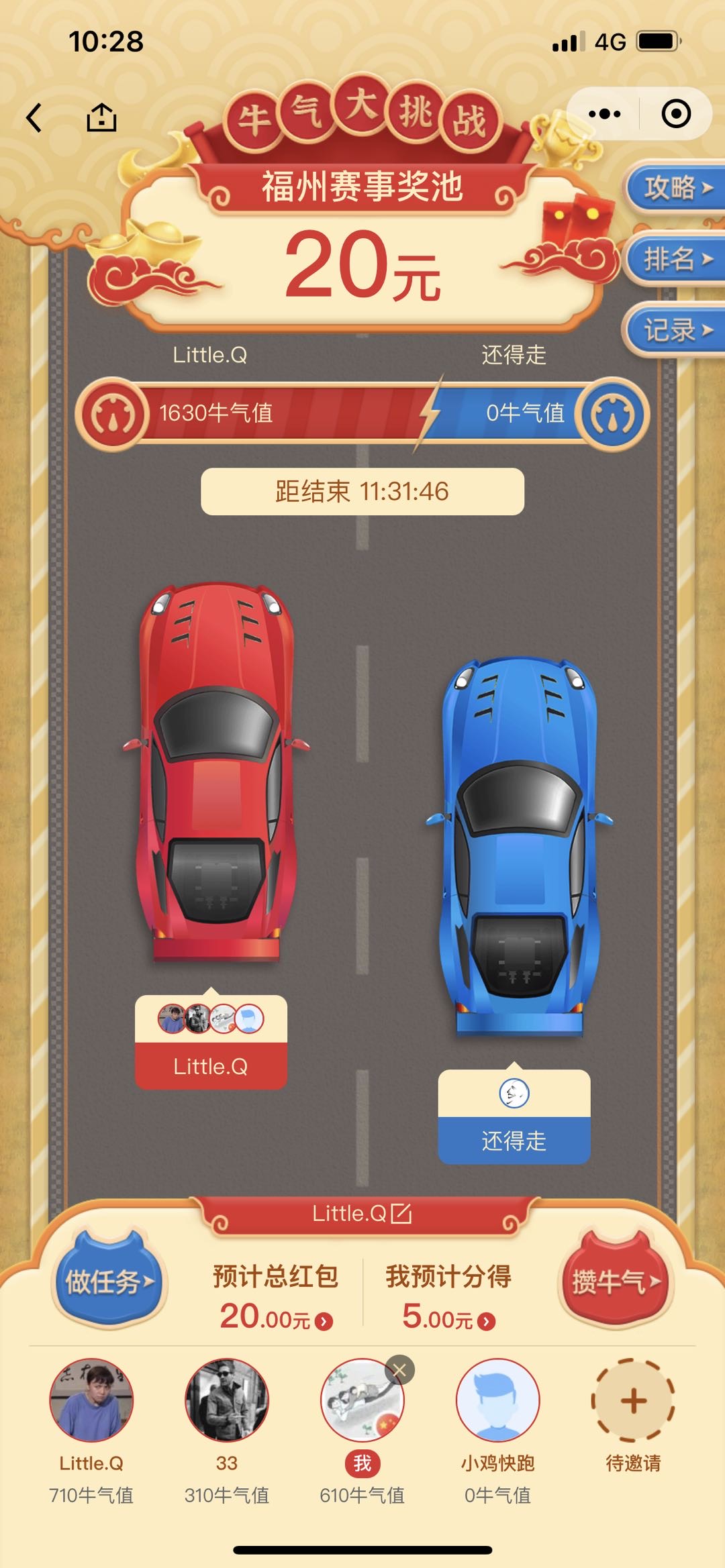Tap the 做任务 button
725x1568 pixels.
(x=110, y=1281)
